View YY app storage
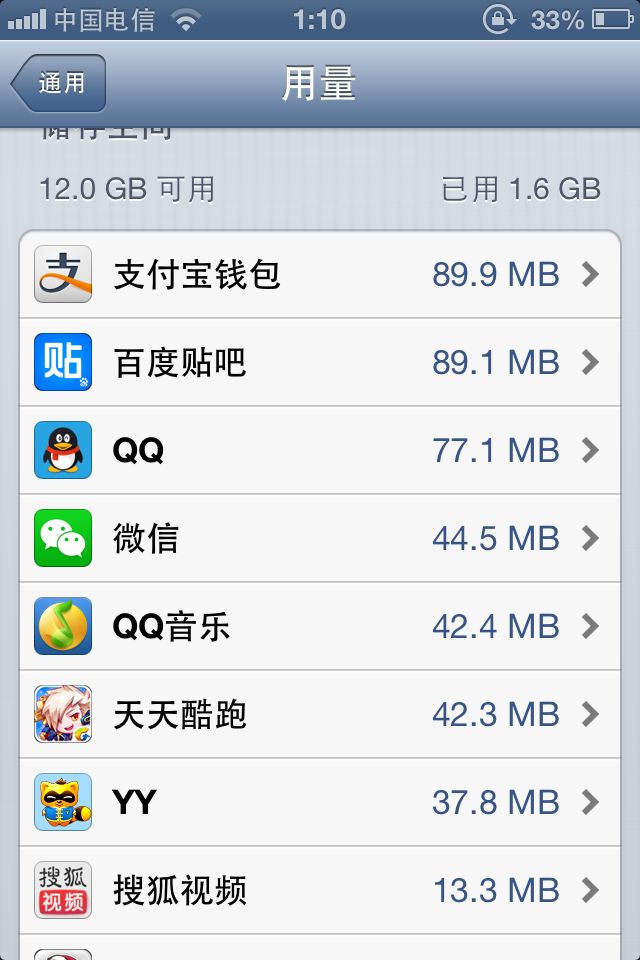 [x=320, y=802]
